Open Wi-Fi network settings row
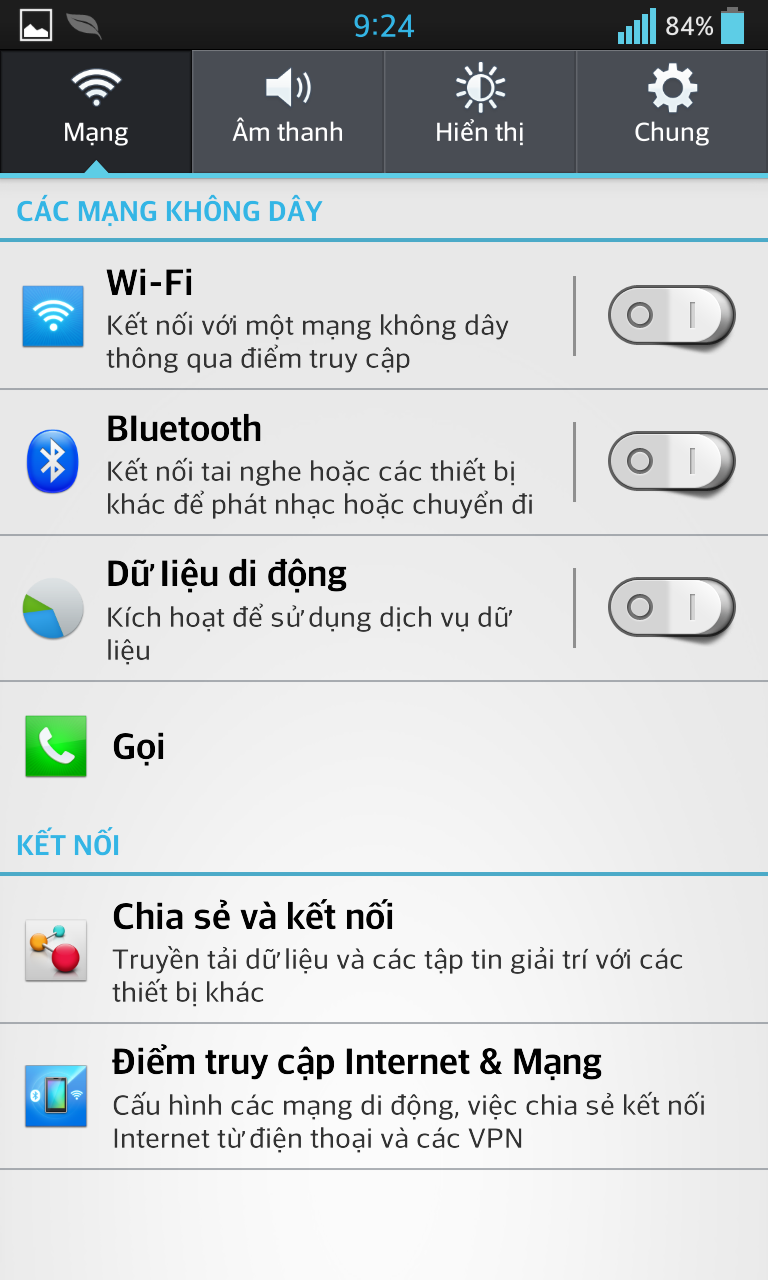Screen dimensions: 768x1280 (x=286, y=316)
